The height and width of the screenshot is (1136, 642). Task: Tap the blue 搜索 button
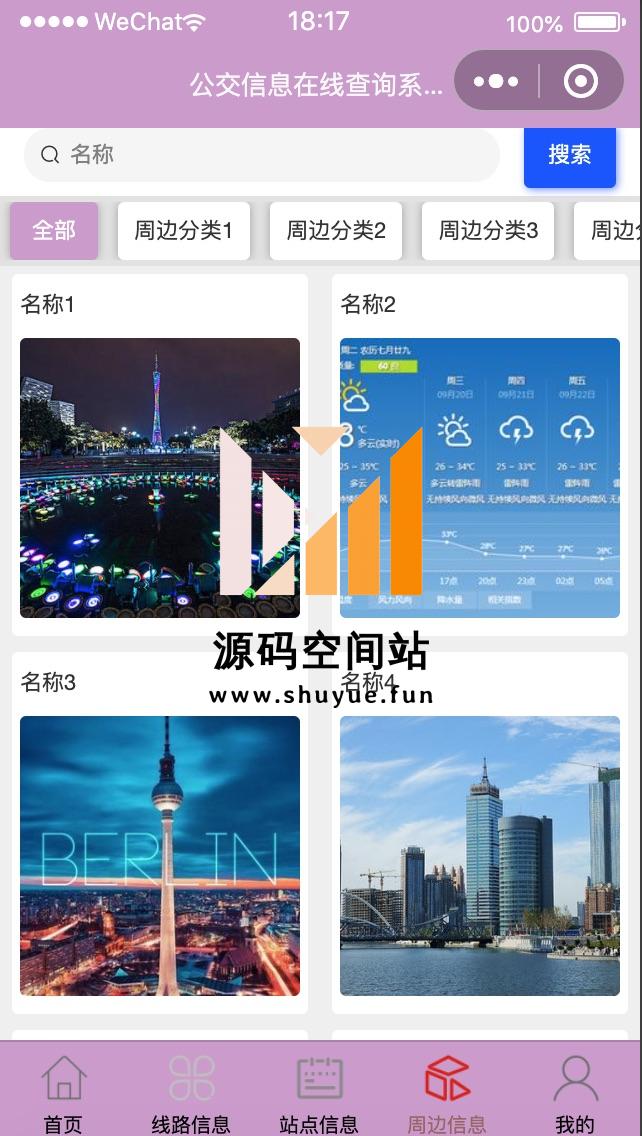click(569, 155)
